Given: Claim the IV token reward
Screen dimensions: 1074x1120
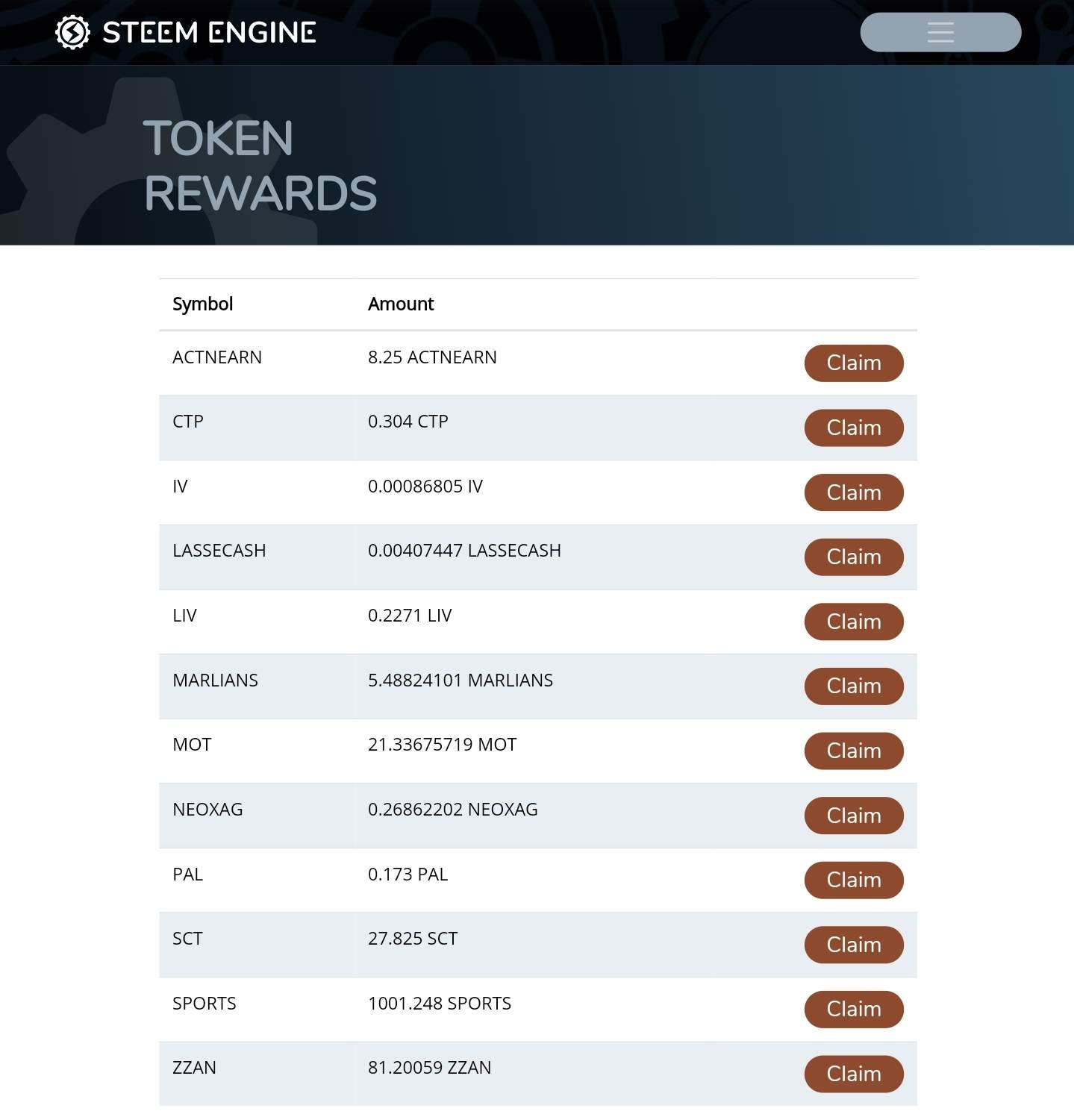Looking at the screenshot, I should coord(853,492).
